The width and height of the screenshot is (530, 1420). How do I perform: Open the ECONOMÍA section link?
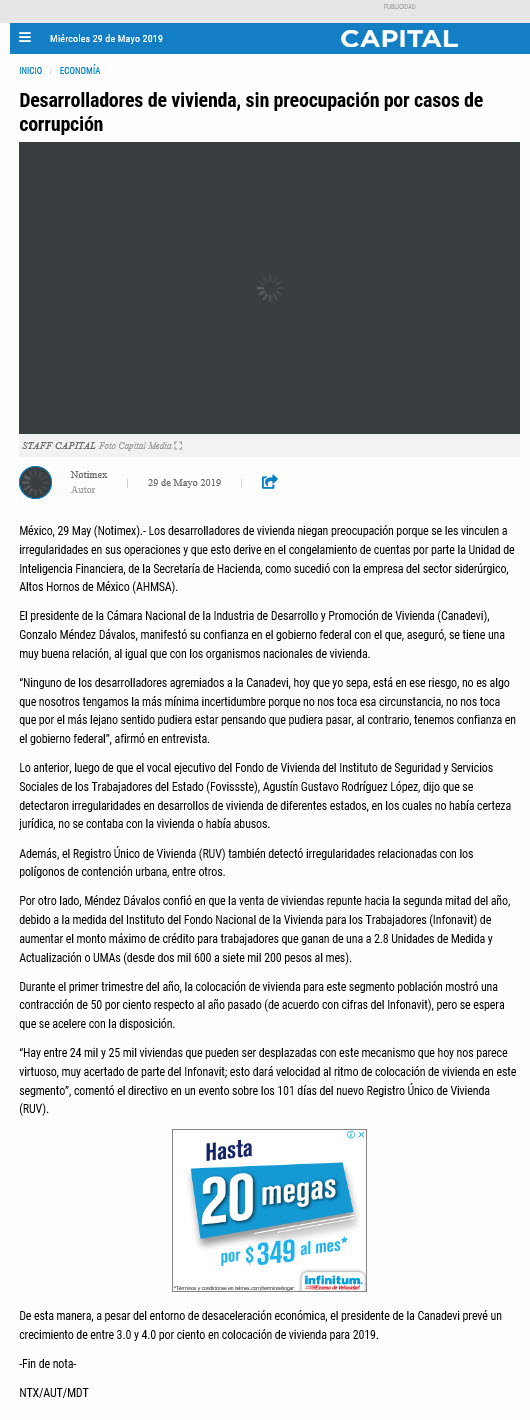pyautogui.click(x=80, y=71)
